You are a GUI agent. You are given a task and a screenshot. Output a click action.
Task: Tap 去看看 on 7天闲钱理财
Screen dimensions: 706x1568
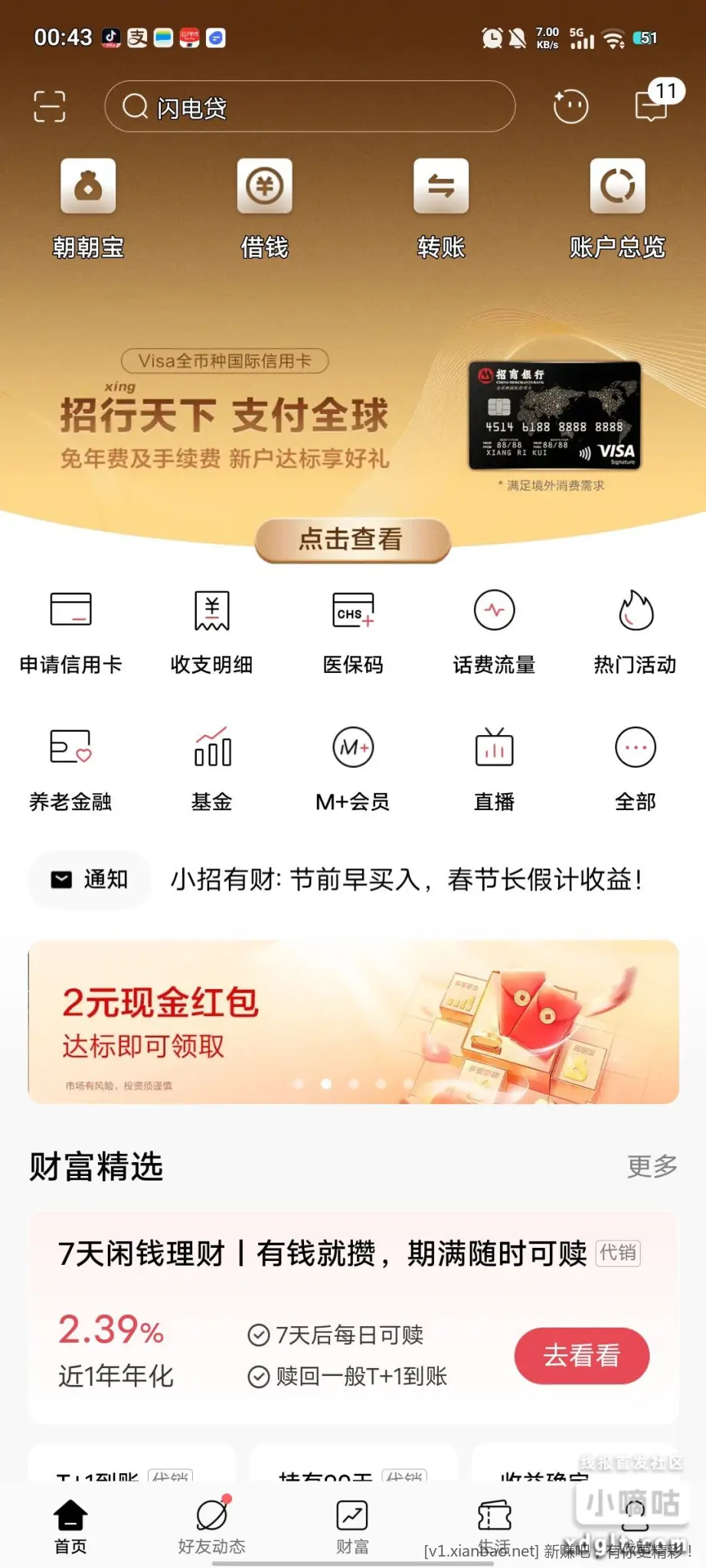581,1356
